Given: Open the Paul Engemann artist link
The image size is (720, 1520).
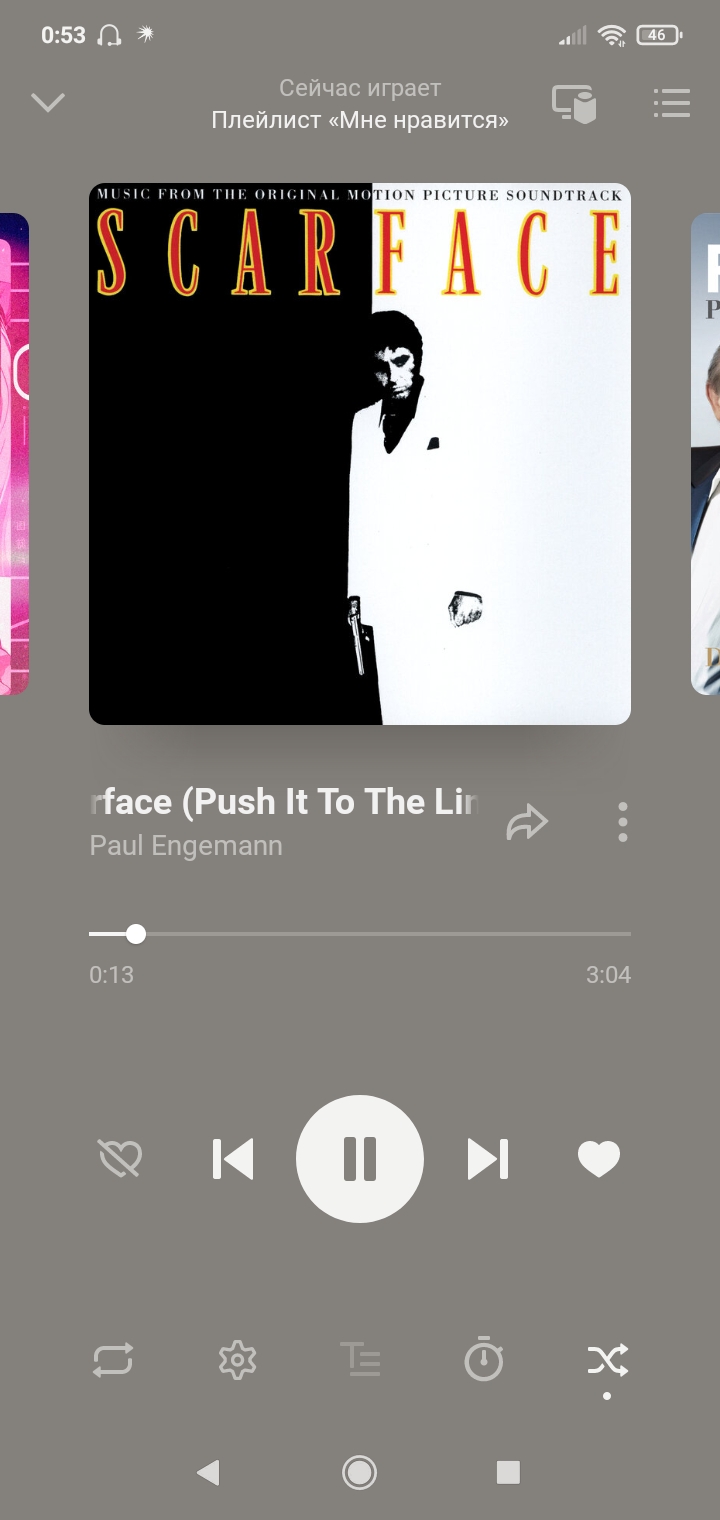Looking at the screenshot, I should click(x=186, y=846).
